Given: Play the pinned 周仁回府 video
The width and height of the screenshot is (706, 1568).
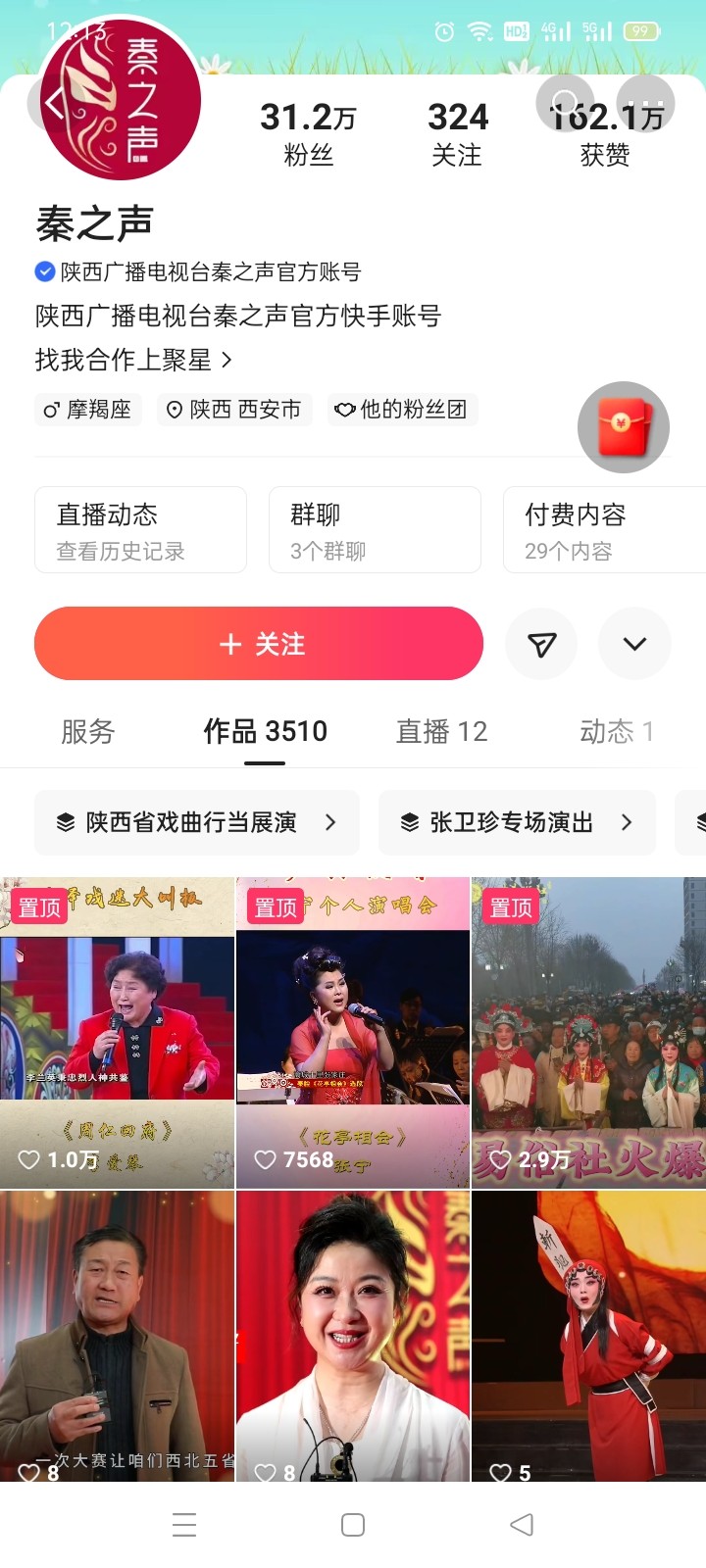Looking at the screenshot, I should tap(118, 1033).
